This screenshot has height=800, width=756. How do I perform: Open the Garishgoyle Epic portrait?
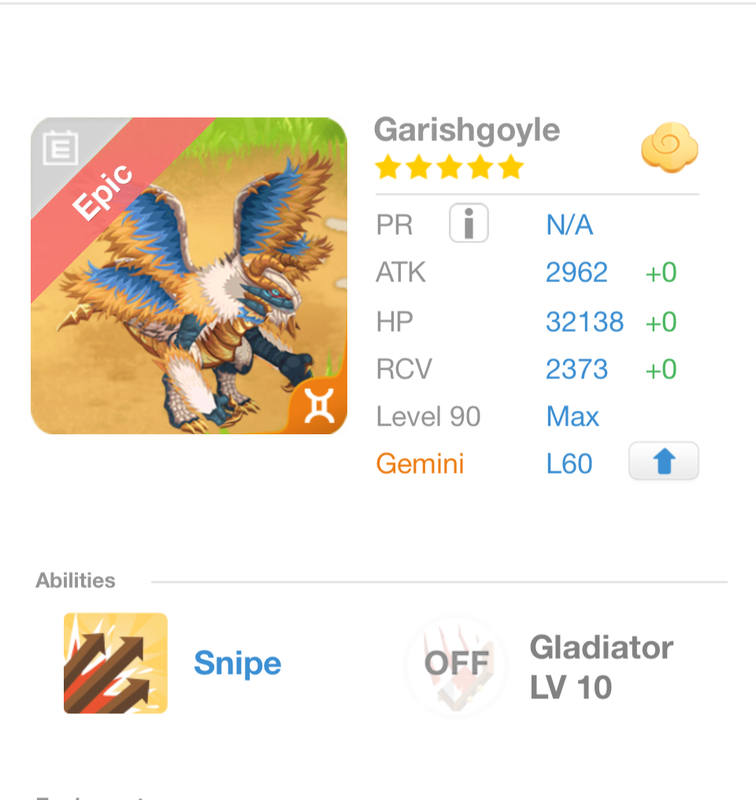[189, 276]
